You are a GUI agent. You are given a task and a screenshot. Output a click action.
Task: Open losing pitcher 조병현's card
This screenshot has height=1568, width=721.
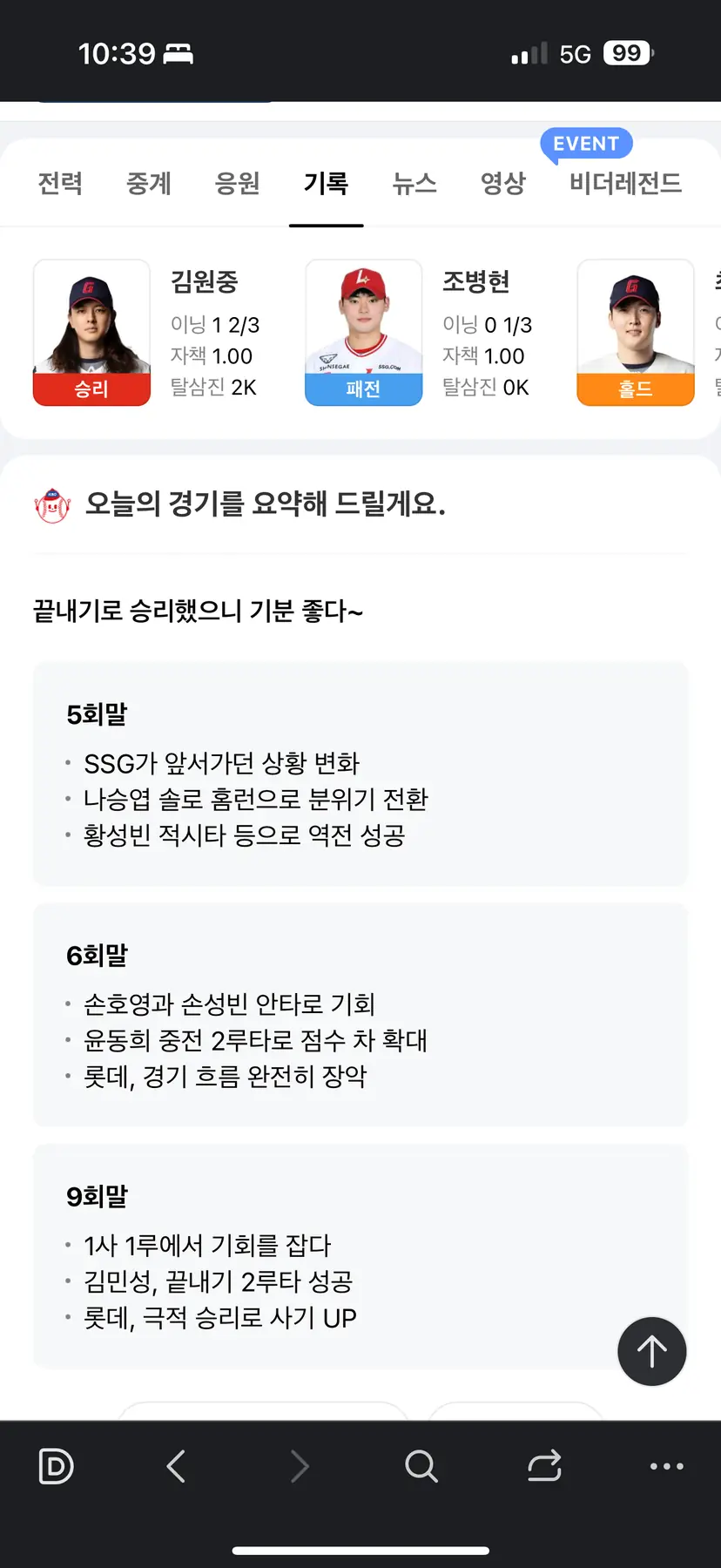pos(420,333)
